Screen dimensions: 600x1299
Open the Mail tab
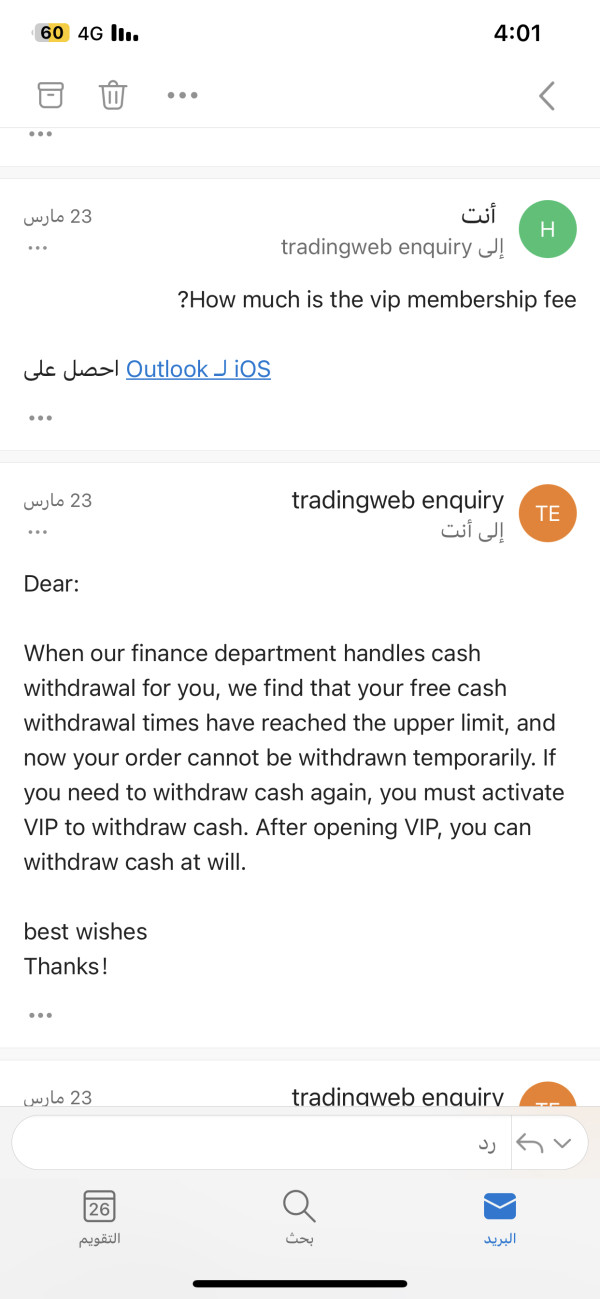click(x=500, y=1217)
